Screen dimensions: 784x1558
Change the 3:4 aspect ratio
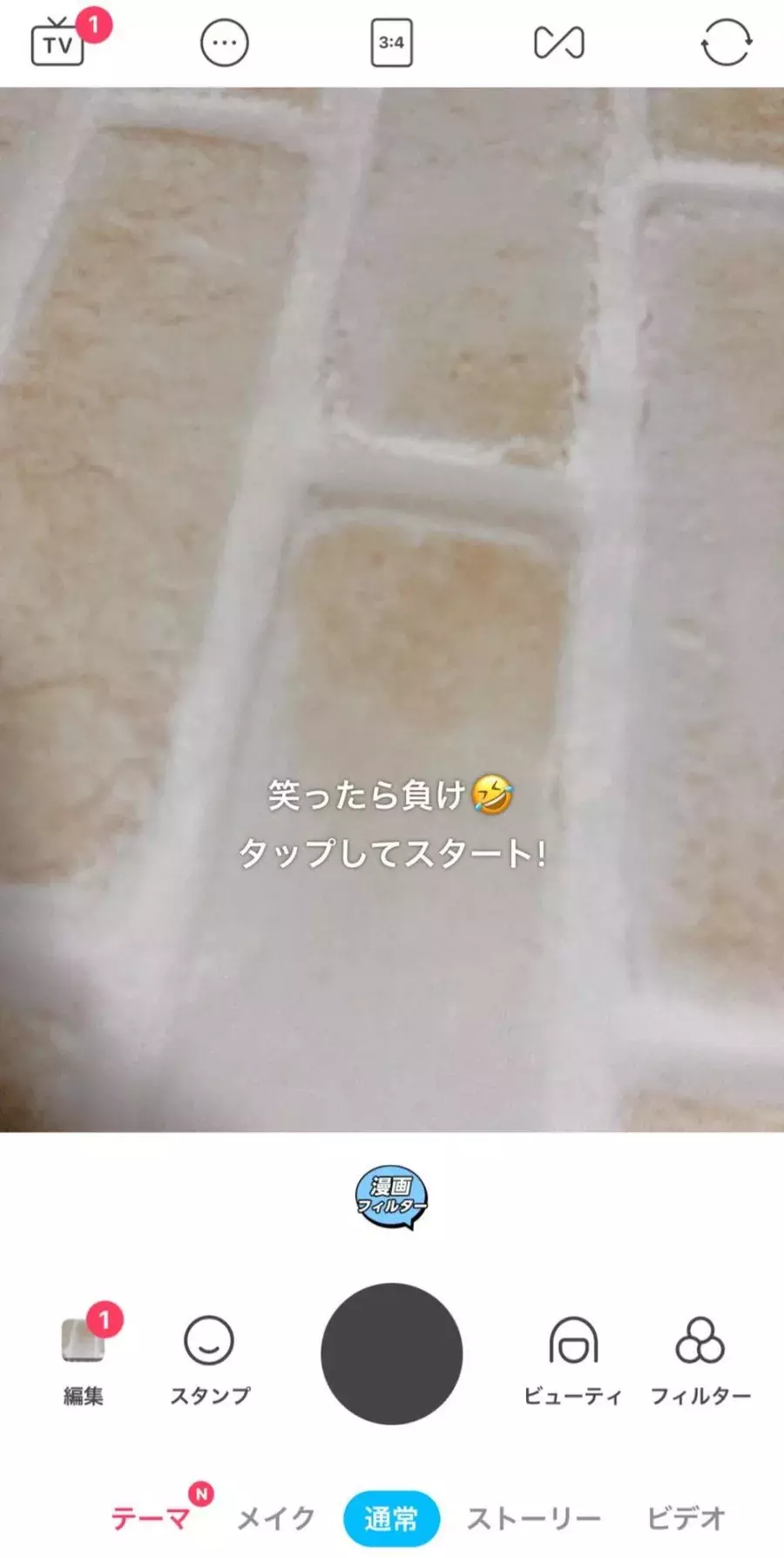click(x=391, y=43)
